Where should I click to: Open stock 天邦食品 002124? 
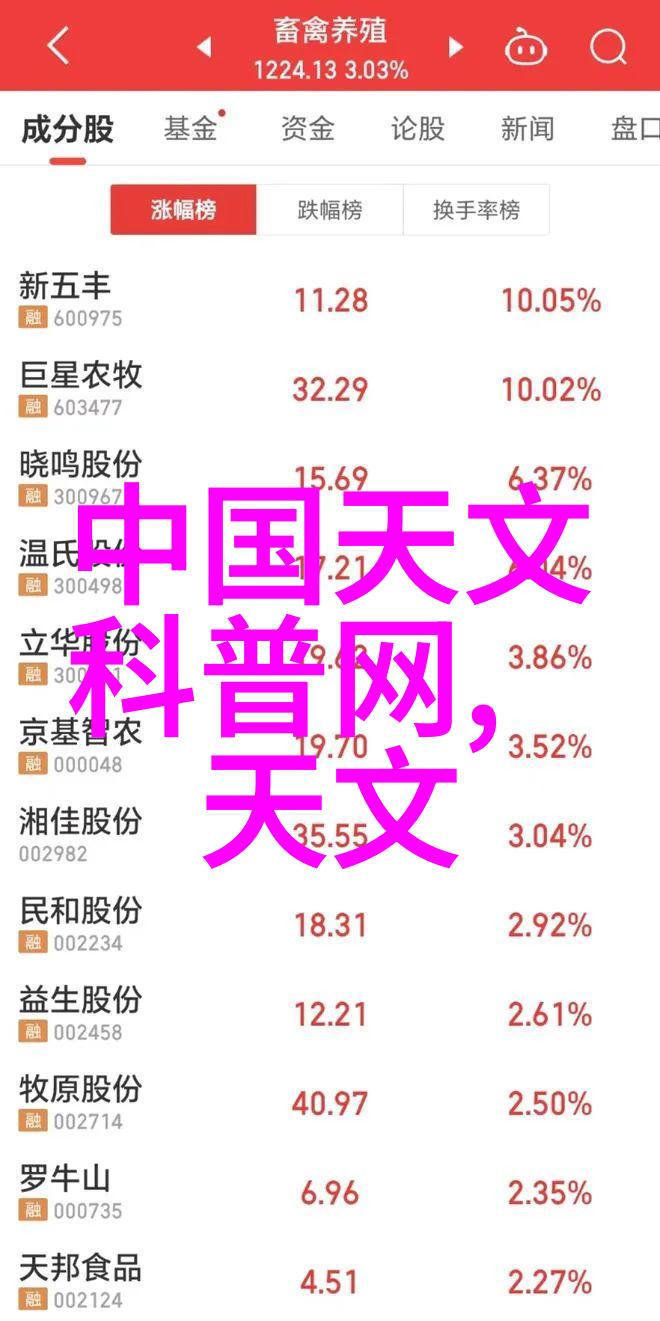pos(330,1280)
